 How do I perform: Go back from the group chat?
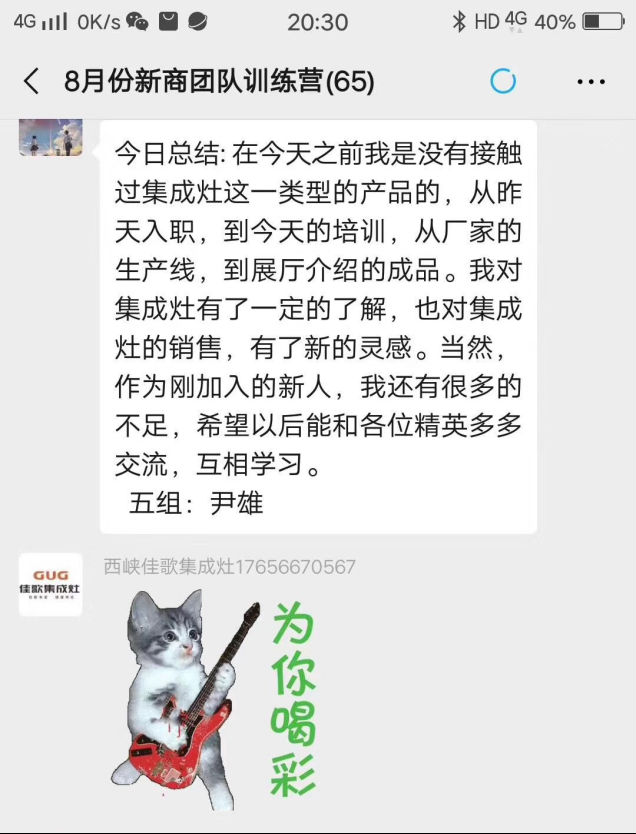[x=32, y=81]
